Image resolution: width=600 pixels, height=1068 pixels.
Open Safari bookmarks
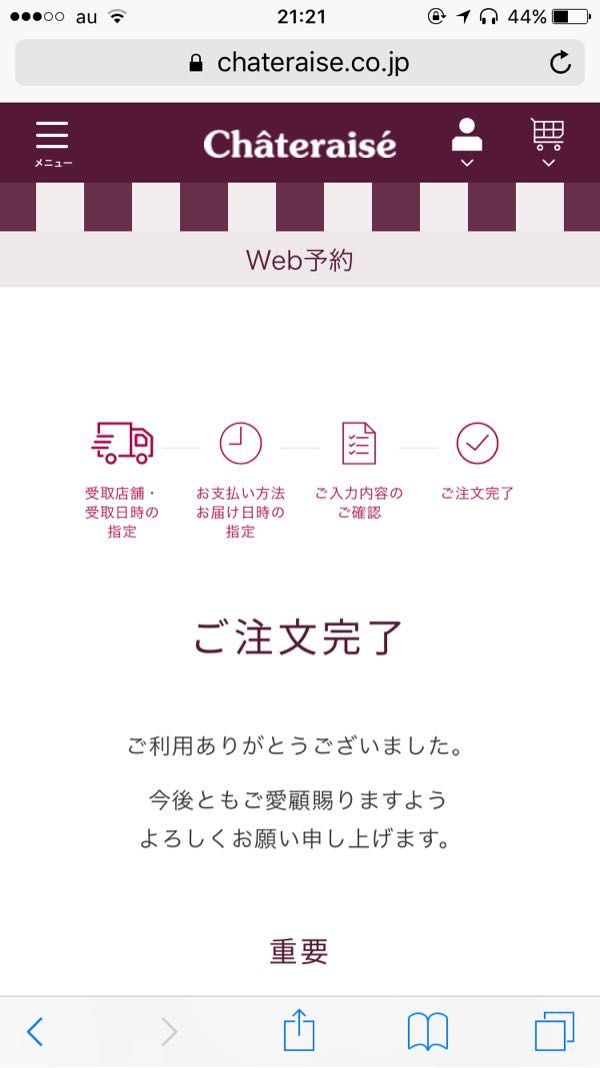pyautogui.click(x=427, y=1031)
